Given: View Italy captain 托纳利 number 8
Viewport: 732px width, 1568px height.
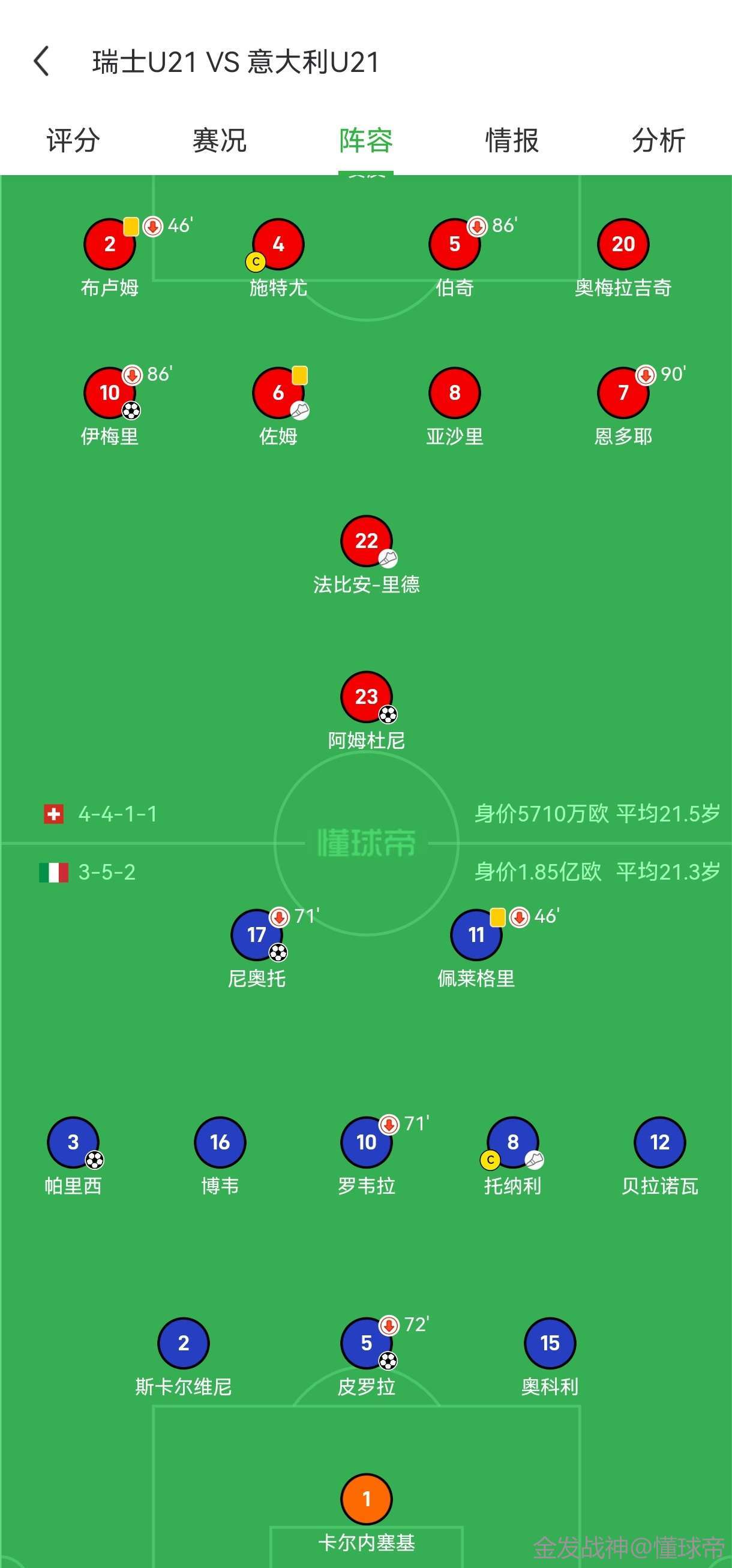Looking at the screenshot, I should point(513,1142).
